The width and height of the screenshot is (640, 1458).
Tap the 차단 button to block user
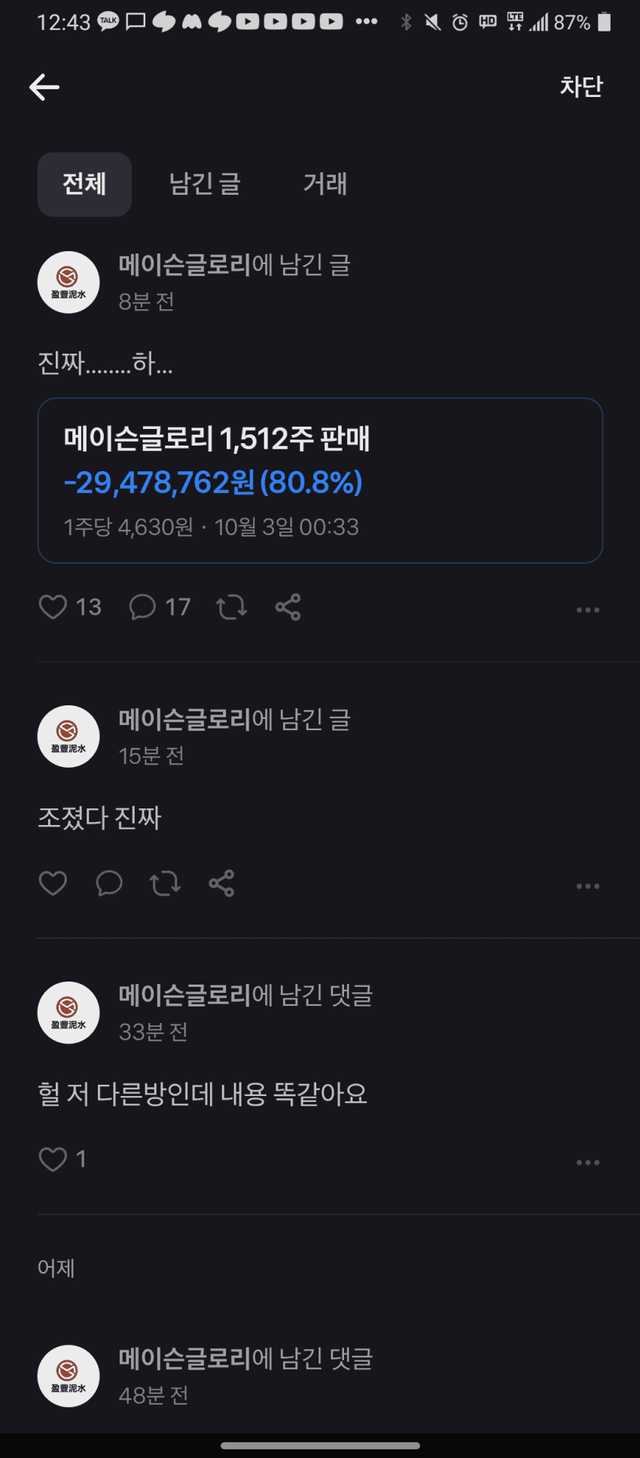[581, 86]
